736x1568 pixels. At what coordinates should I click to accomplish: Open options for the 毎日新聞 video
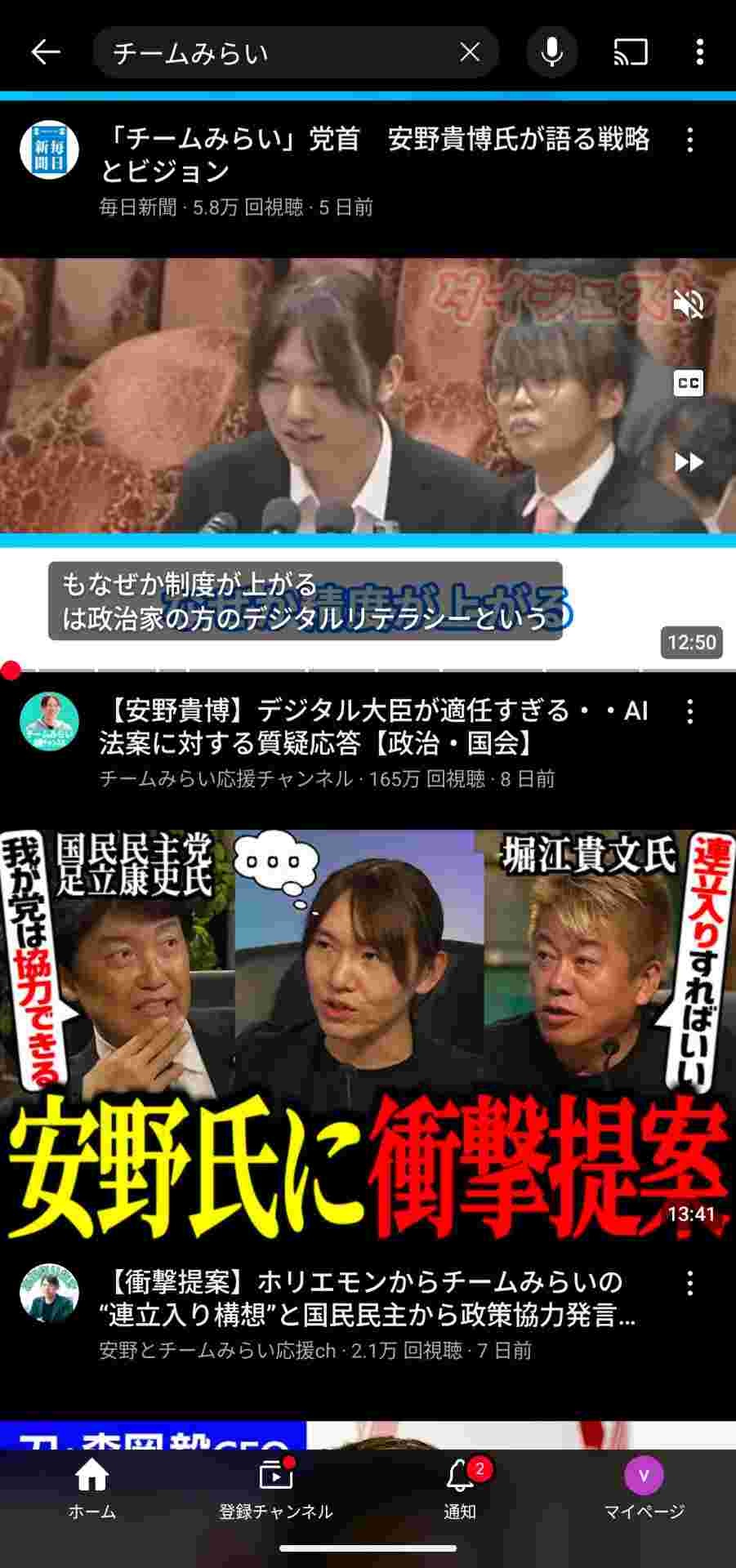coord(690,140)
